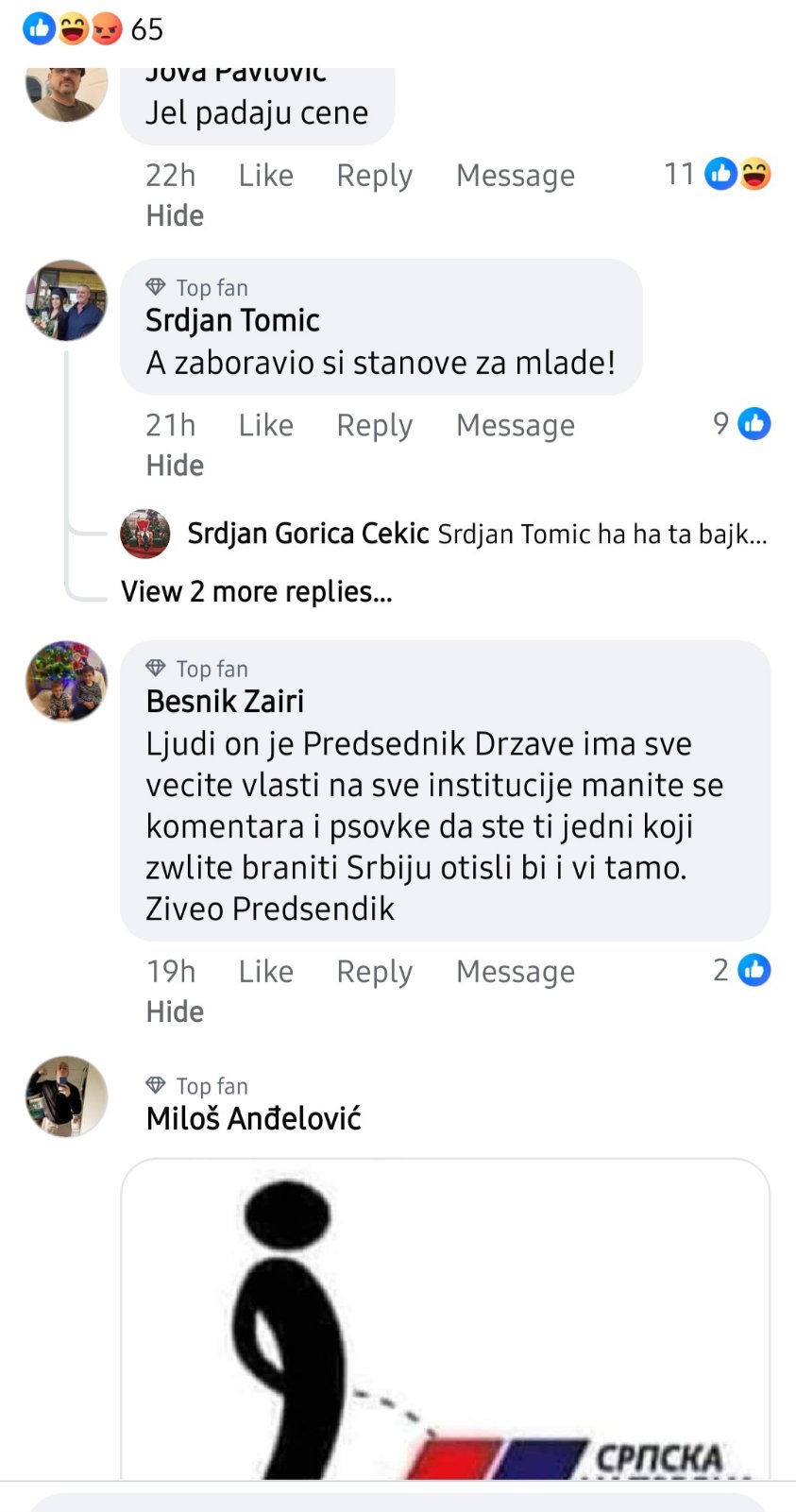Open Srdjan Gorica Cekic's reply
This screenshot has height=1512, width=796.
coord(477,535)
